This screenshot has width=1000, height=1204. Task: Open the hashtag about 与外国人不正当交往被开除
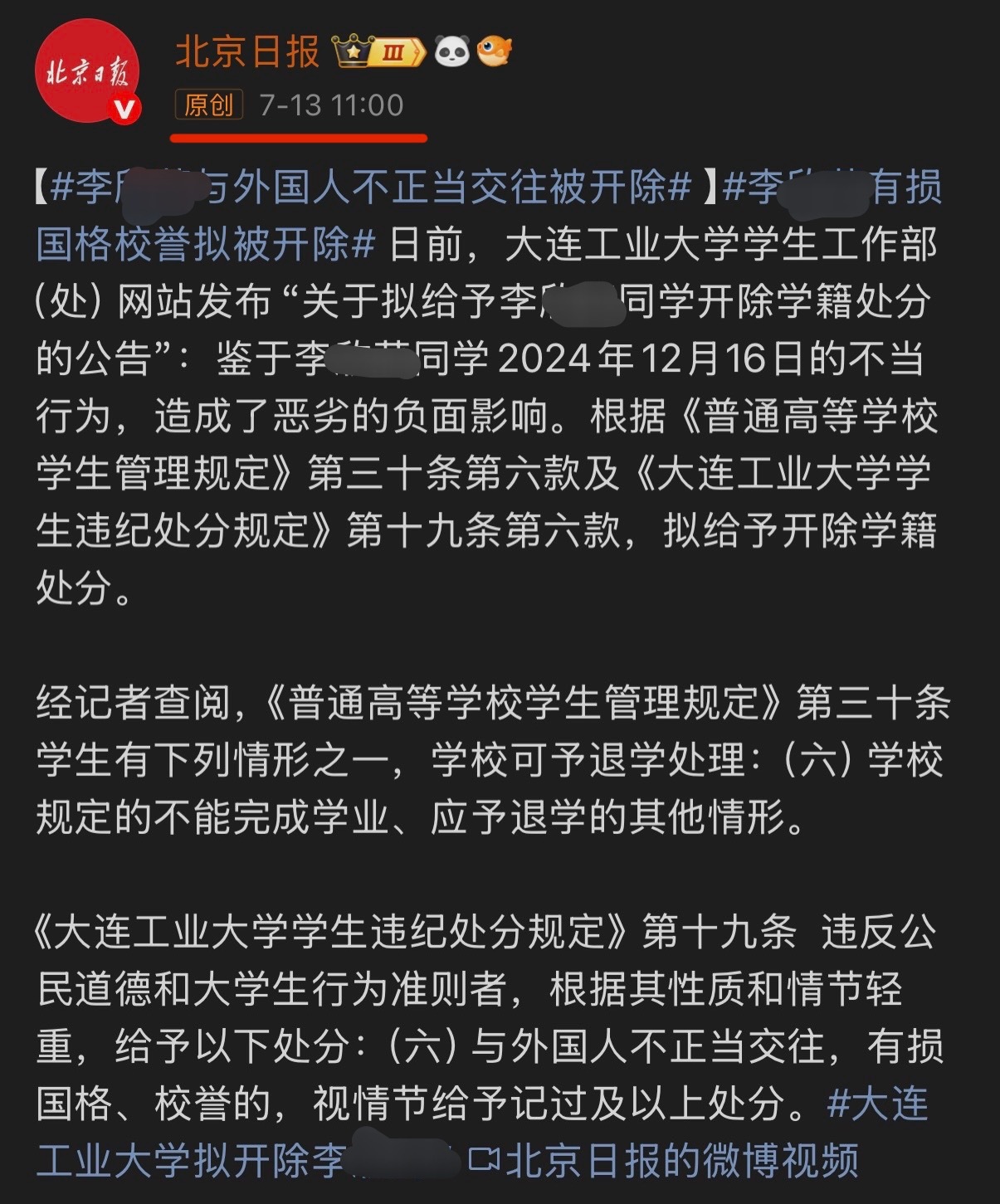click(x=370, y=188)
